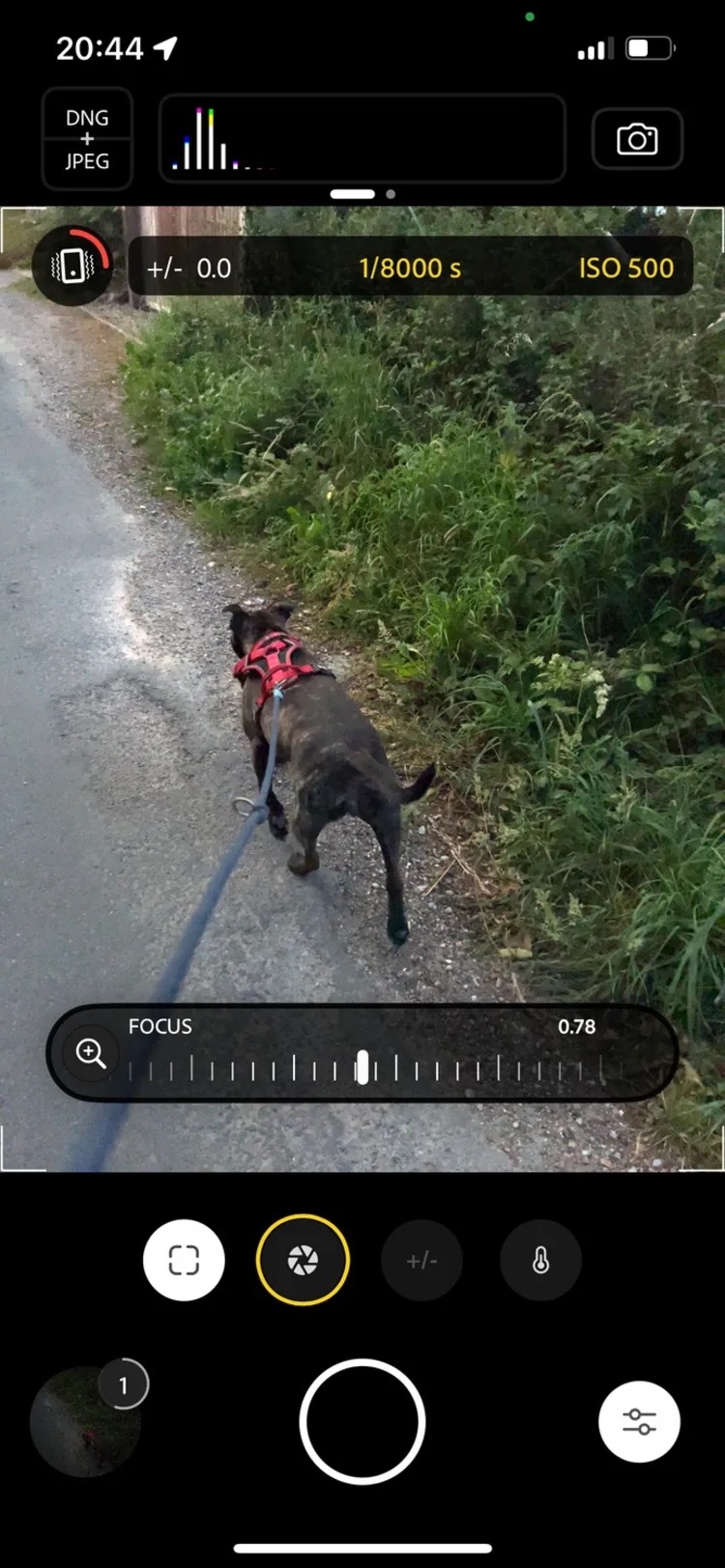Set a focus position on the slider
The height and width of the screenshot is (1568, 725).
[x=362, y=1069]
